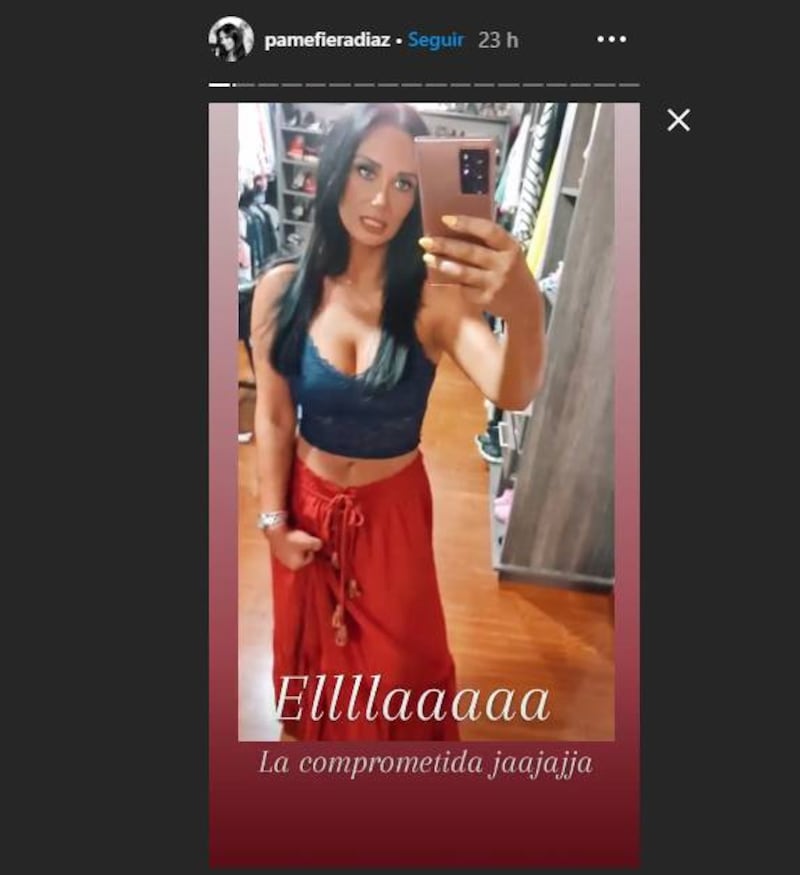Open pamefieradiaz profile picture
The image size is (800, 875).
click(x=231, y=40)
